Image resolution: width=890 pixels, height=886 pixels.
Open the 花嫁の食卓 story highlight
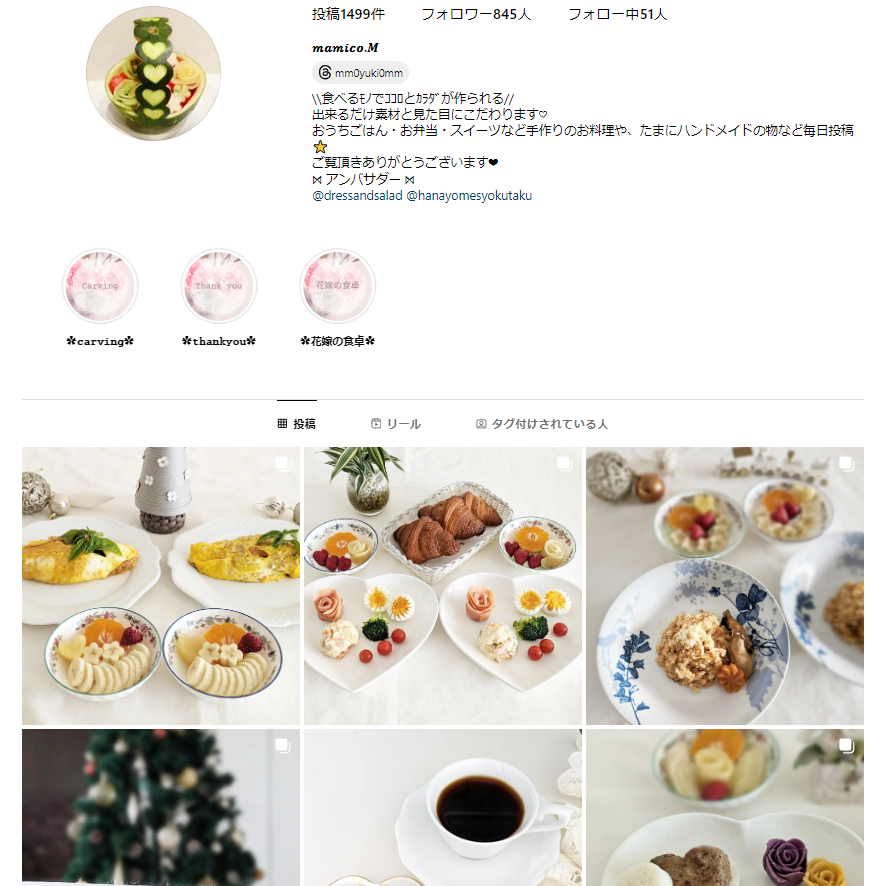[338, 287]
